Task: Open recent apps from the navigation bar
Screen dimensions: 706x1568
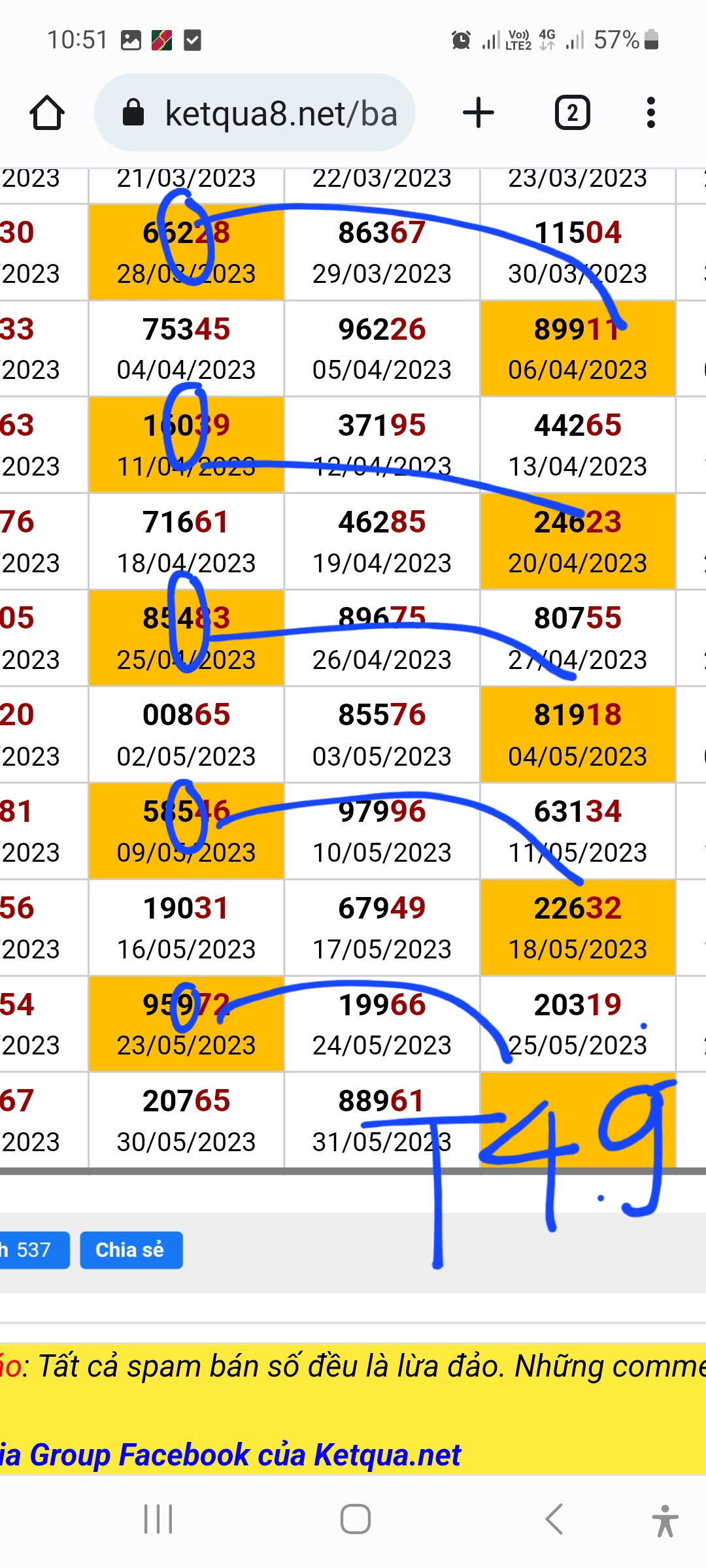Action: tap(158, 1519)
